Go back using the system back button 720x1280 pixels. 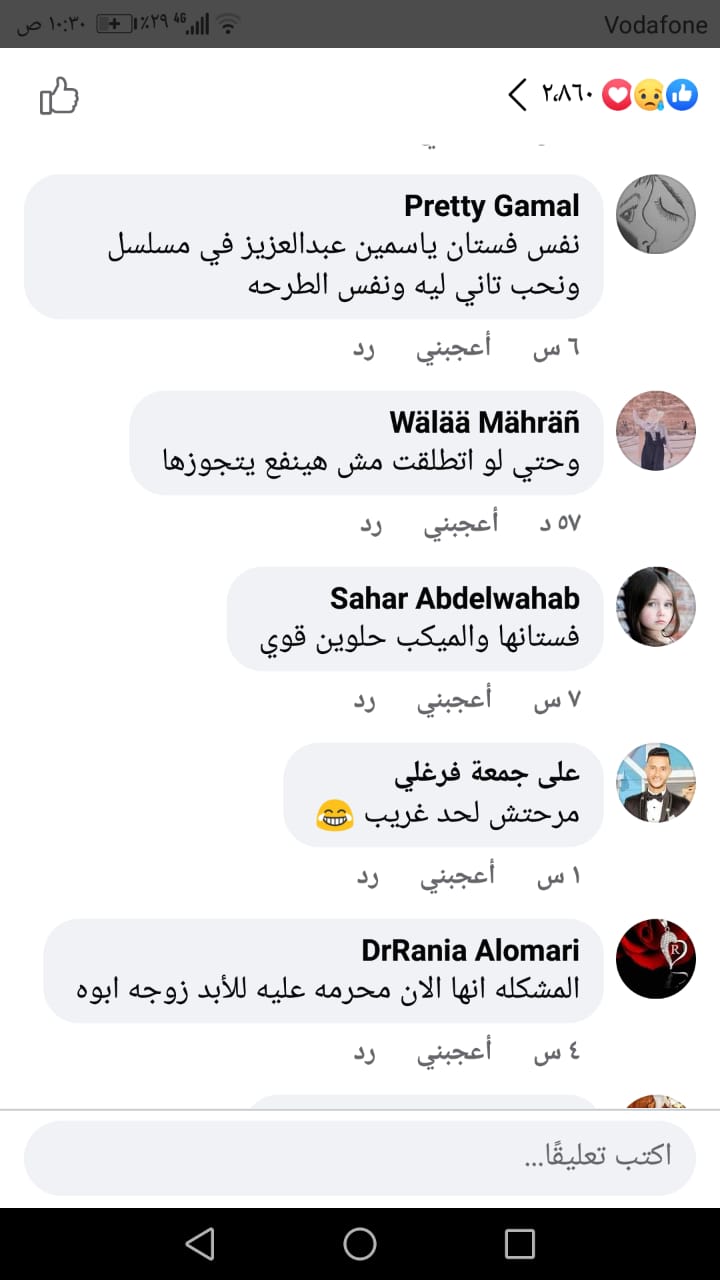(200, 1244)
